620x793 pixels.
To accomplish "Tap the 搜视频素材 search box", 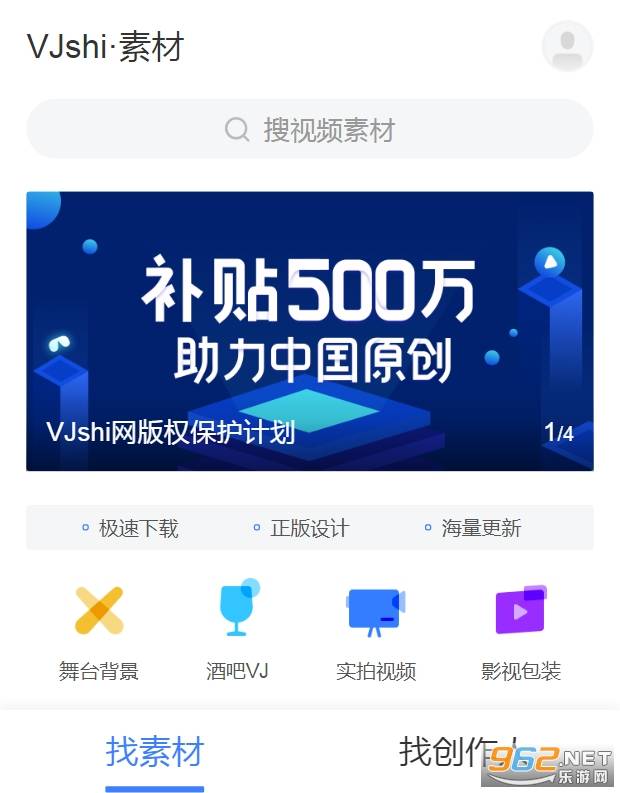I will pos(310,129).
